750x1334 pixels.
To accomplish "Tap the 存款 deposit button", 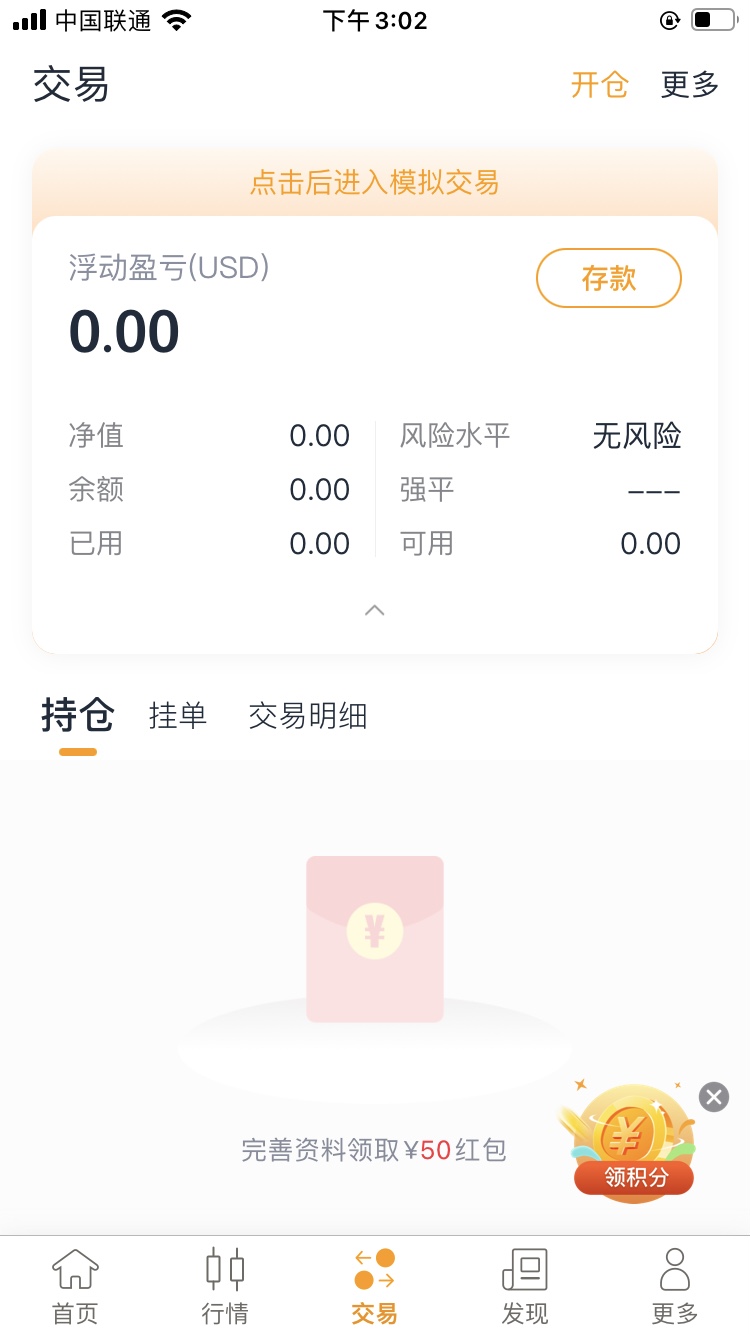I will (608, 278).
